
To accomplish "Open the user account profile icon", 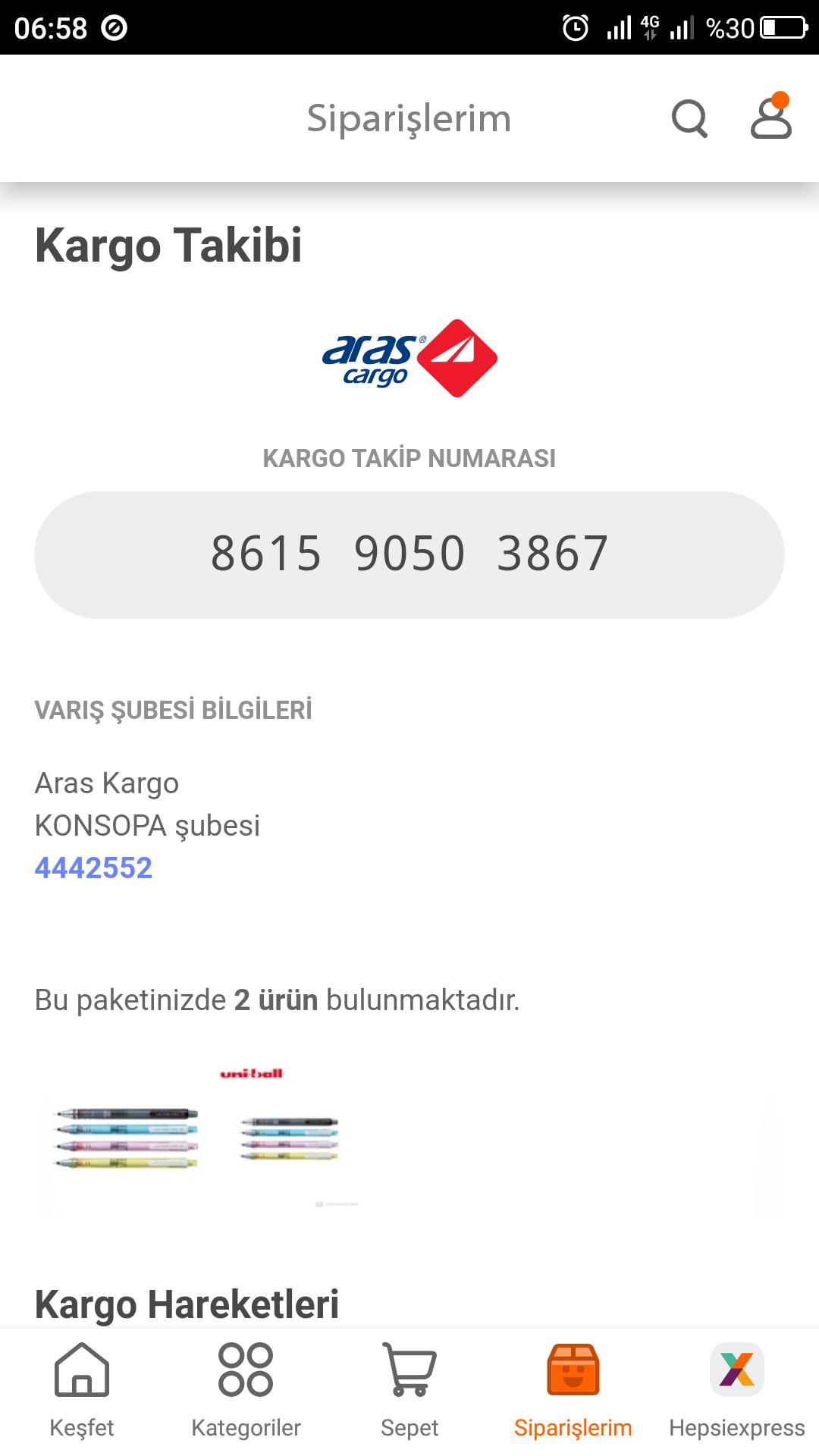I will [x=771, y=116].
